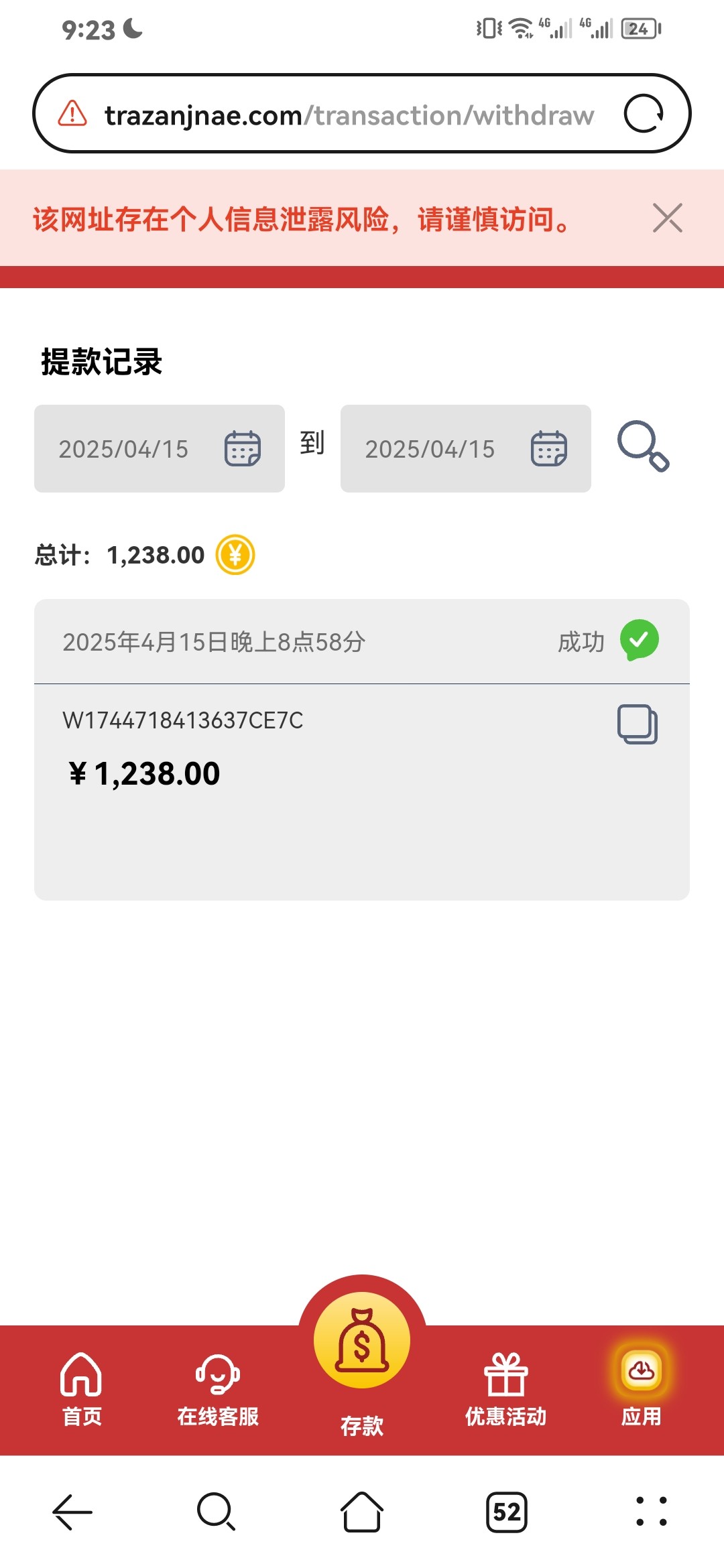Open 在线客服 support
This screenshot has height=1568, width=724.
tap(218, 1389)
